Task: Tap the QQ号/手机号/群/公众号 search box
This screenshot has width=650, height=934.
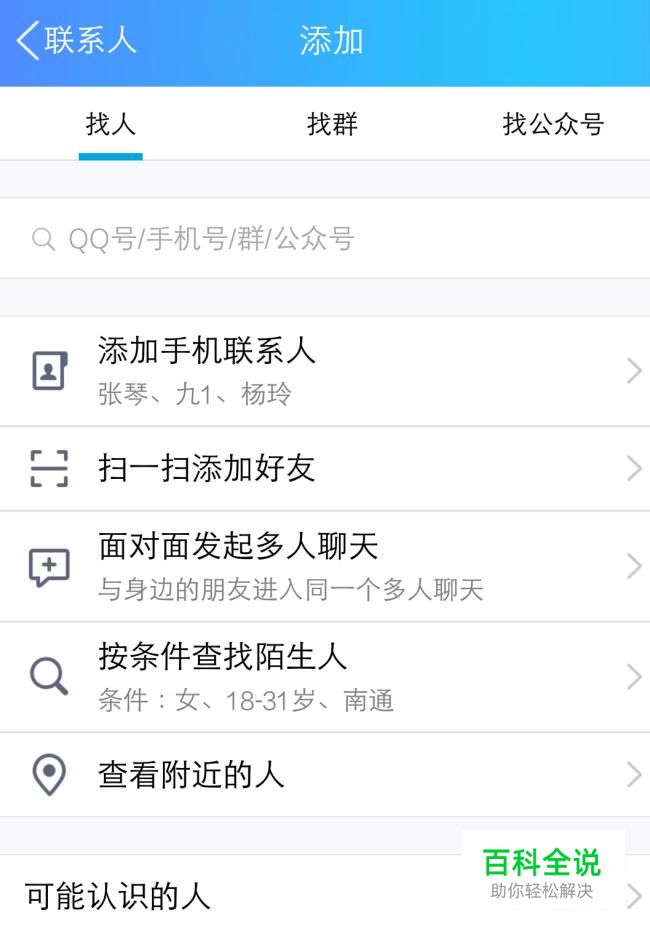Action: 325,239
